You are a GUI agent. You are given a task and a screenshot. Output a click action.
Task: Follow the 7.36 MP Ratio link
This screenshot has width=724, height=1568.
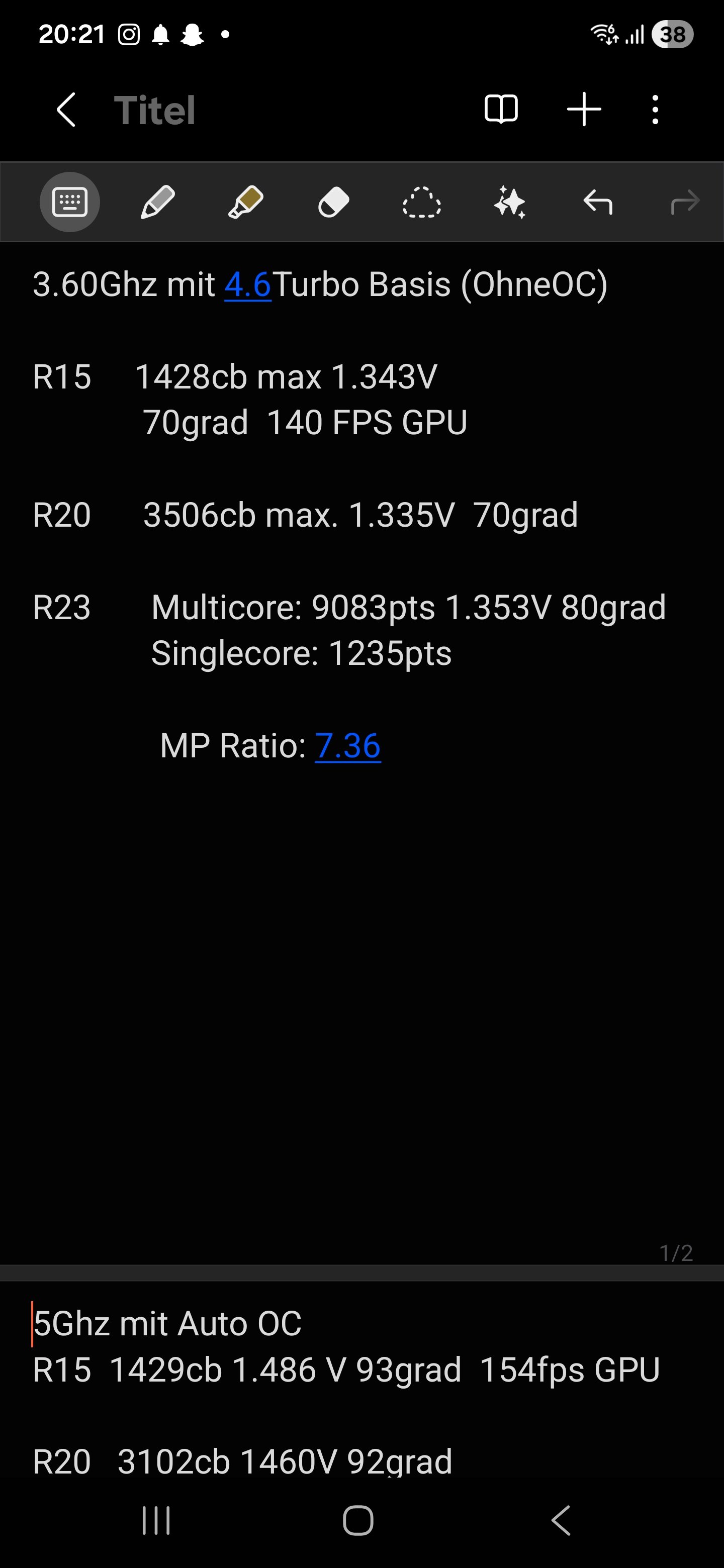(348, 746)
